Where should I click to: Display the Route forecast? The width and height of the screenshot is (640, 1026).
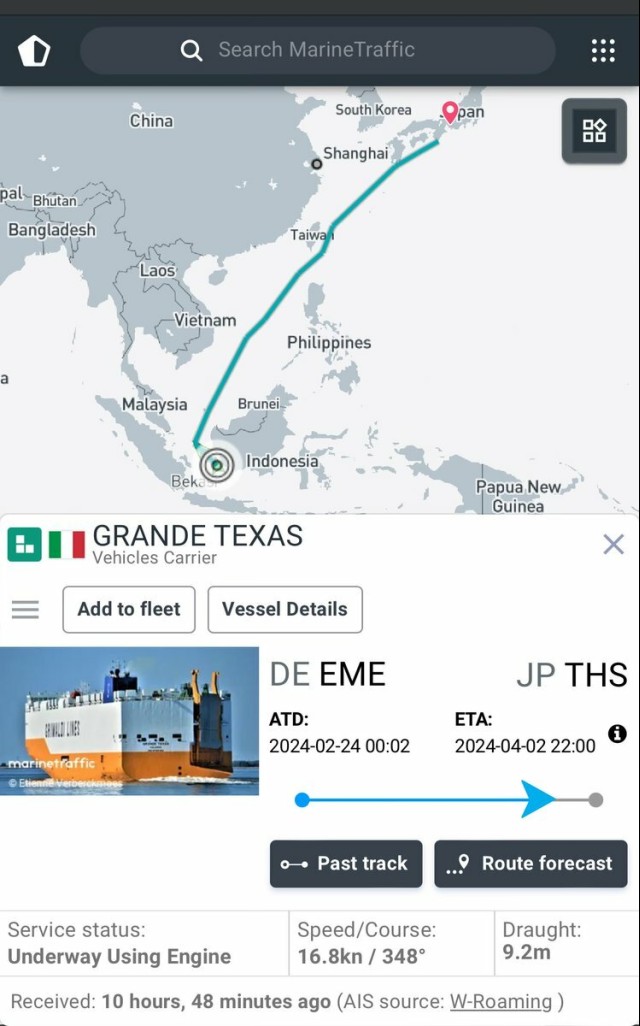[531, 864]
